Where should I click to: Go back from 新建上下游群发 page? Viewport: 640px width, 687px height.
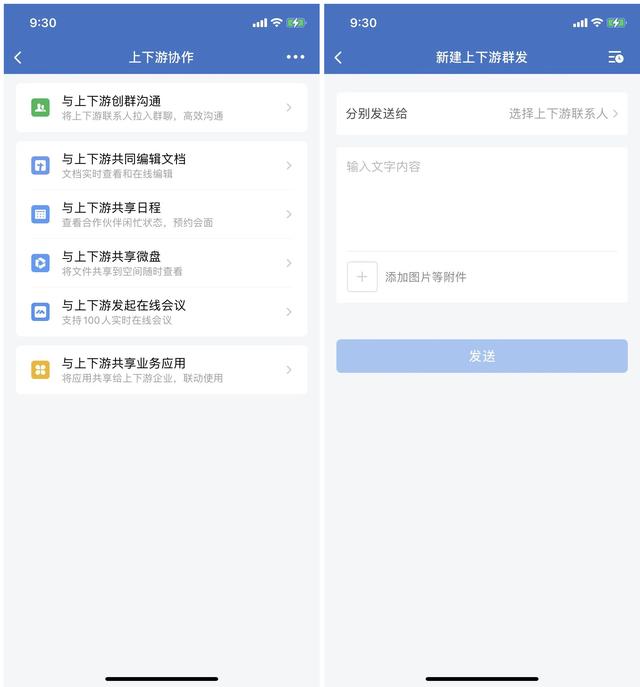pyautogui.click(x=338, y=57)
